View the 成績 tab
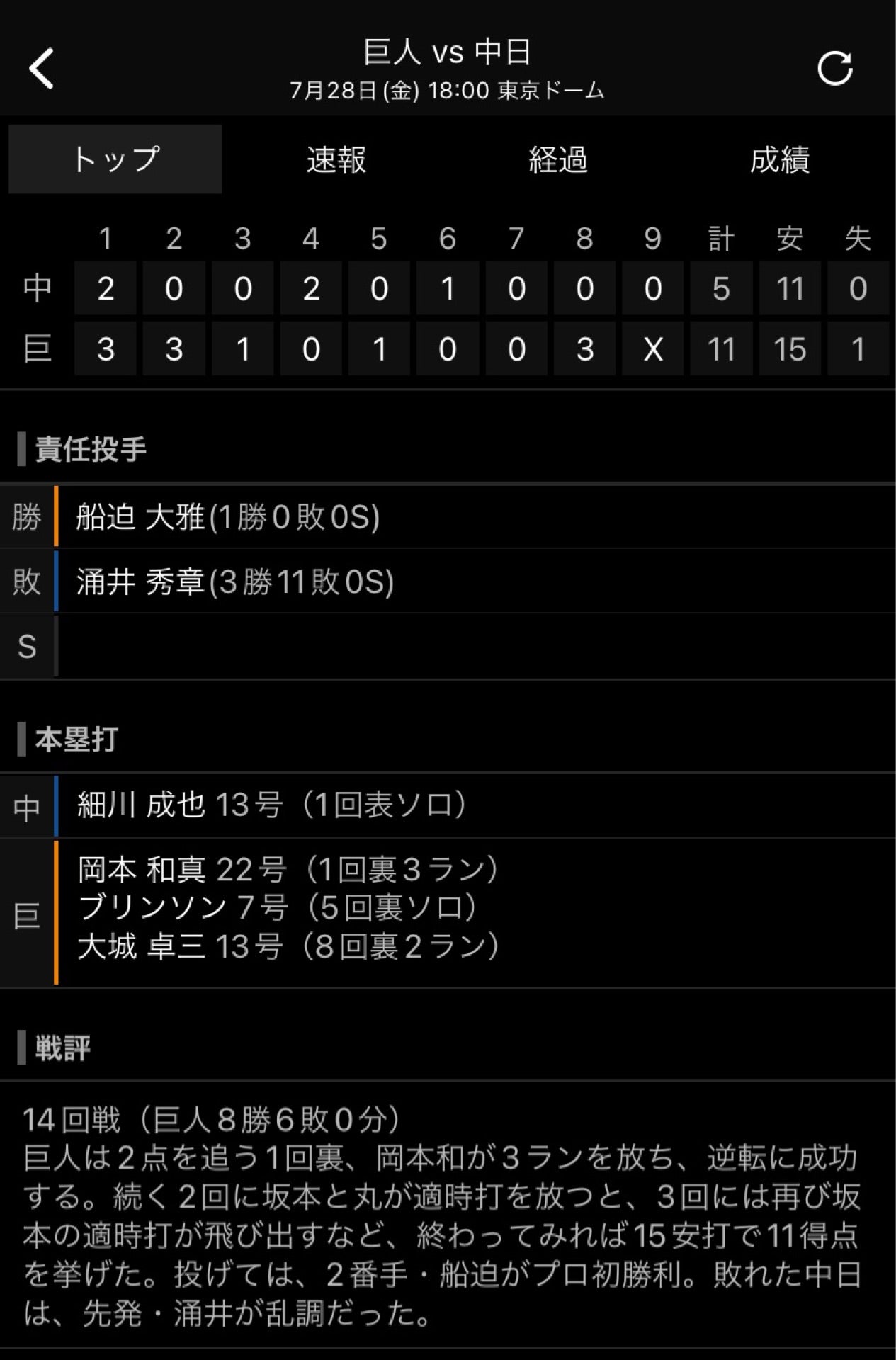 [x=779, y=159]
